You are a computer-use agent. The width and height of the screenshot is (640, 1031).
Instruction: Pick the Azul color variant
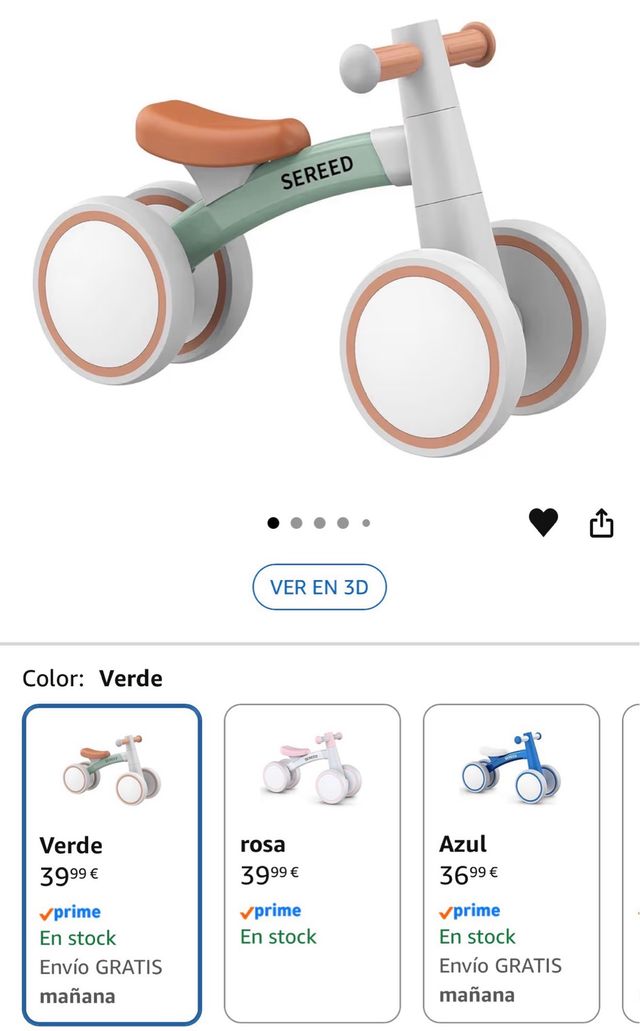click(511, 864)
